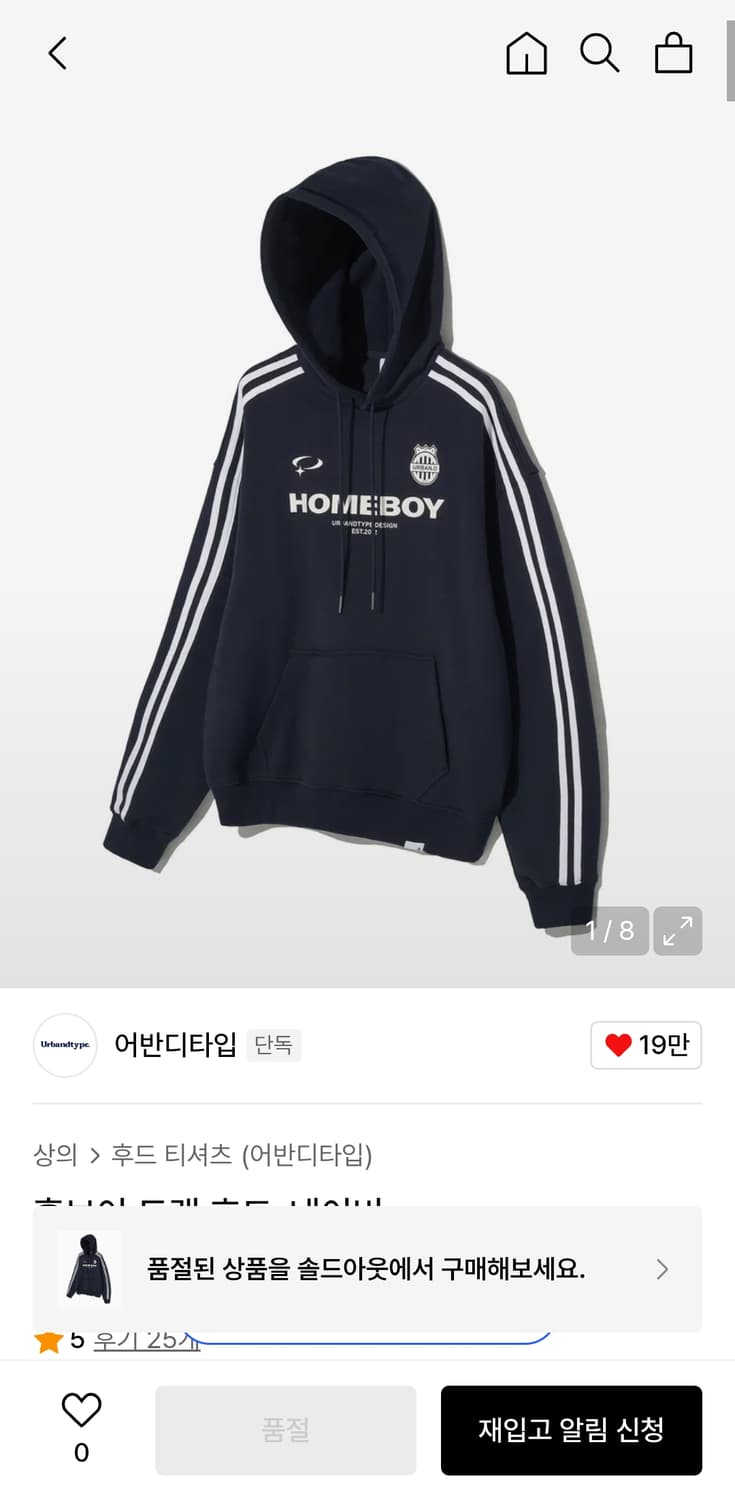The height and width of the screenshot is (1500, 735).
Task: Tap the search magnifier icon
Action: 599,55
